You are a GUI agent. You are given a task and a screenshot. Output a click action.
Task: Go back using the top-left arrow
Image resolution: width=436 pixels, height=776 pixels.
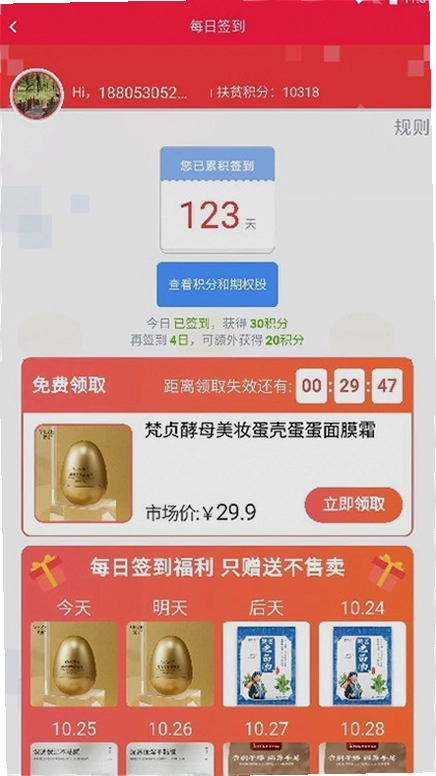[13, 27]
